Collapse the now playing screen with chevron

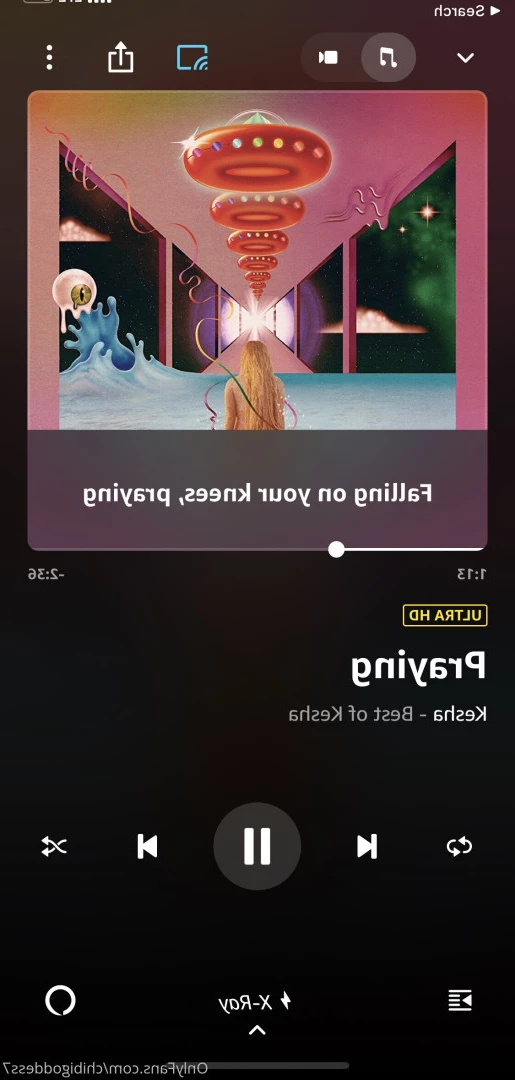(x=465, y=58)
